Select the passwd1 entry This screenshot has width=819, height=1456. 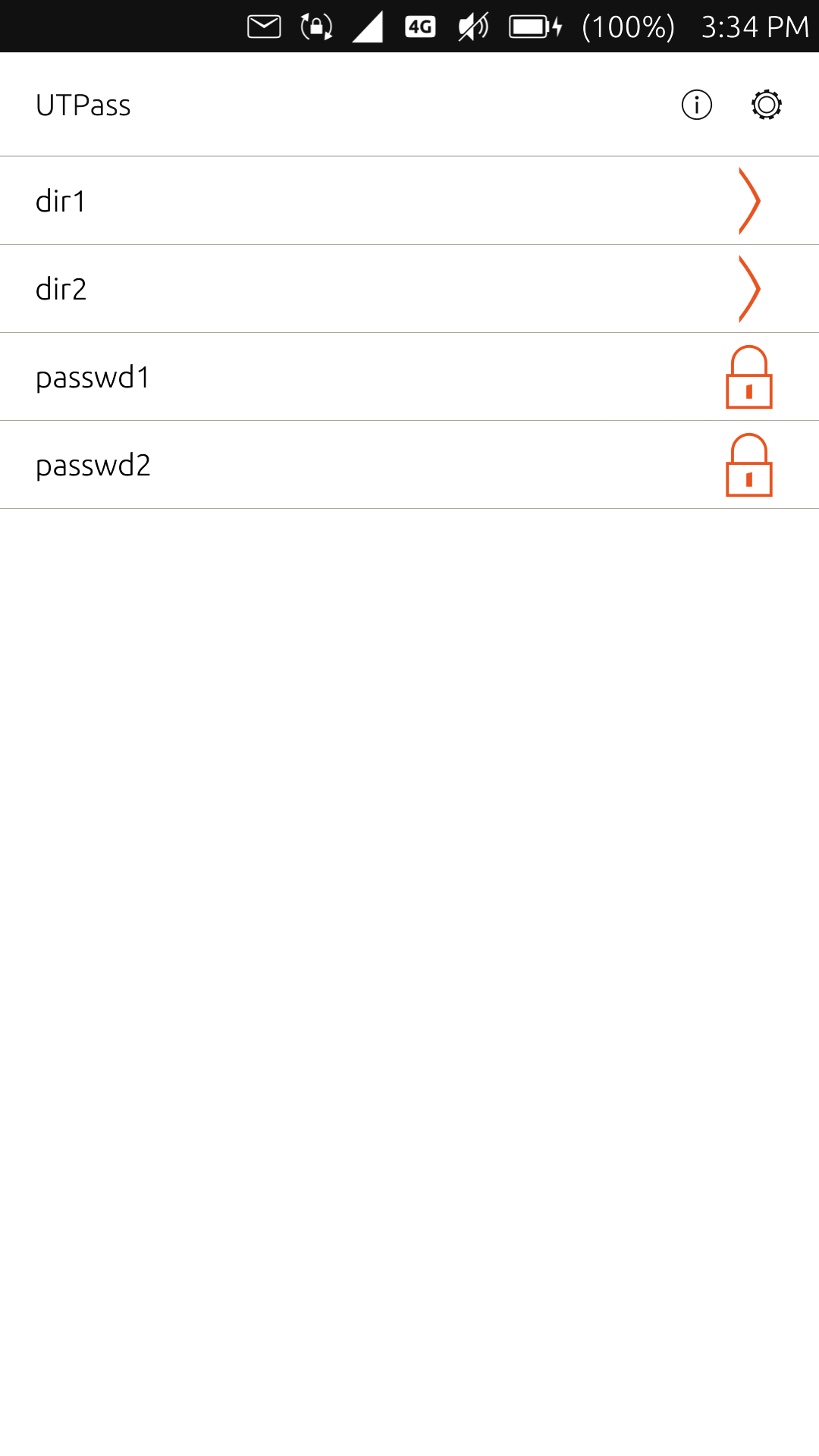[x=409, y=377]
